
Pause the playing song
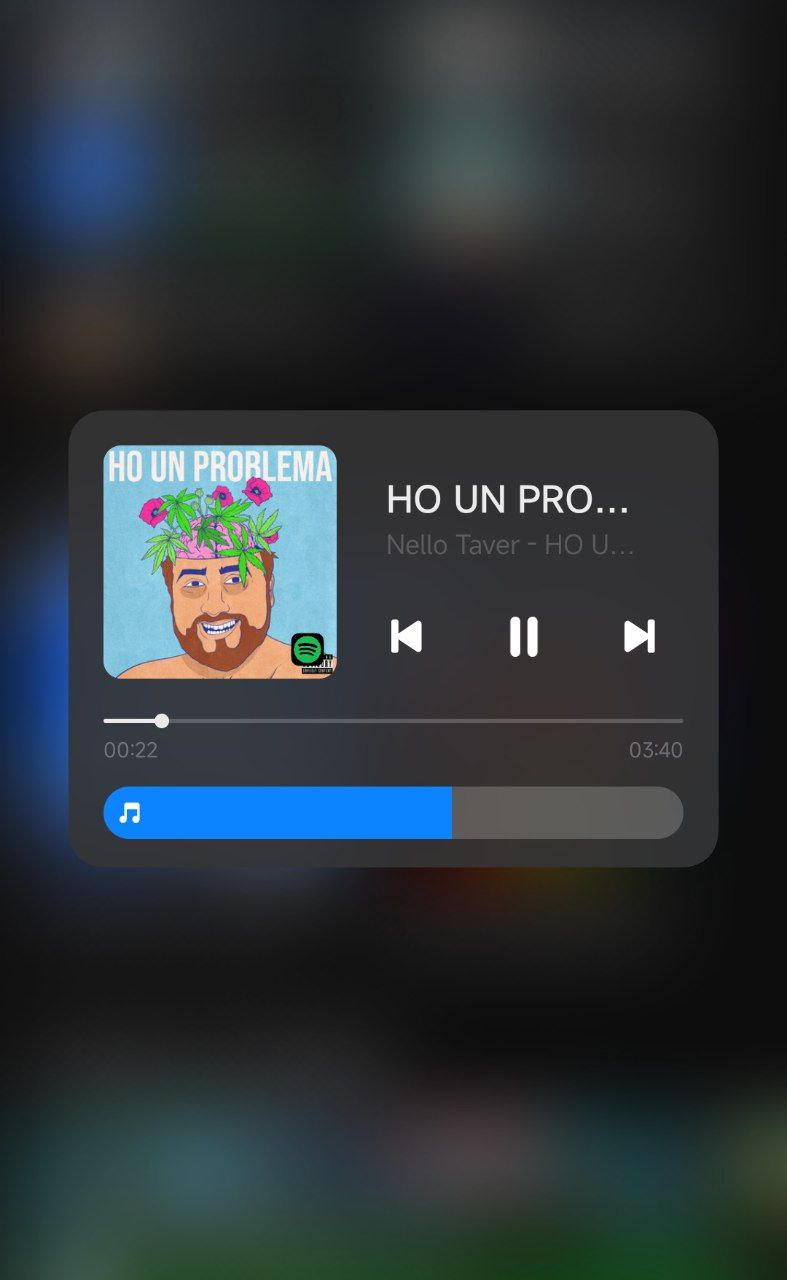[523, 636]
